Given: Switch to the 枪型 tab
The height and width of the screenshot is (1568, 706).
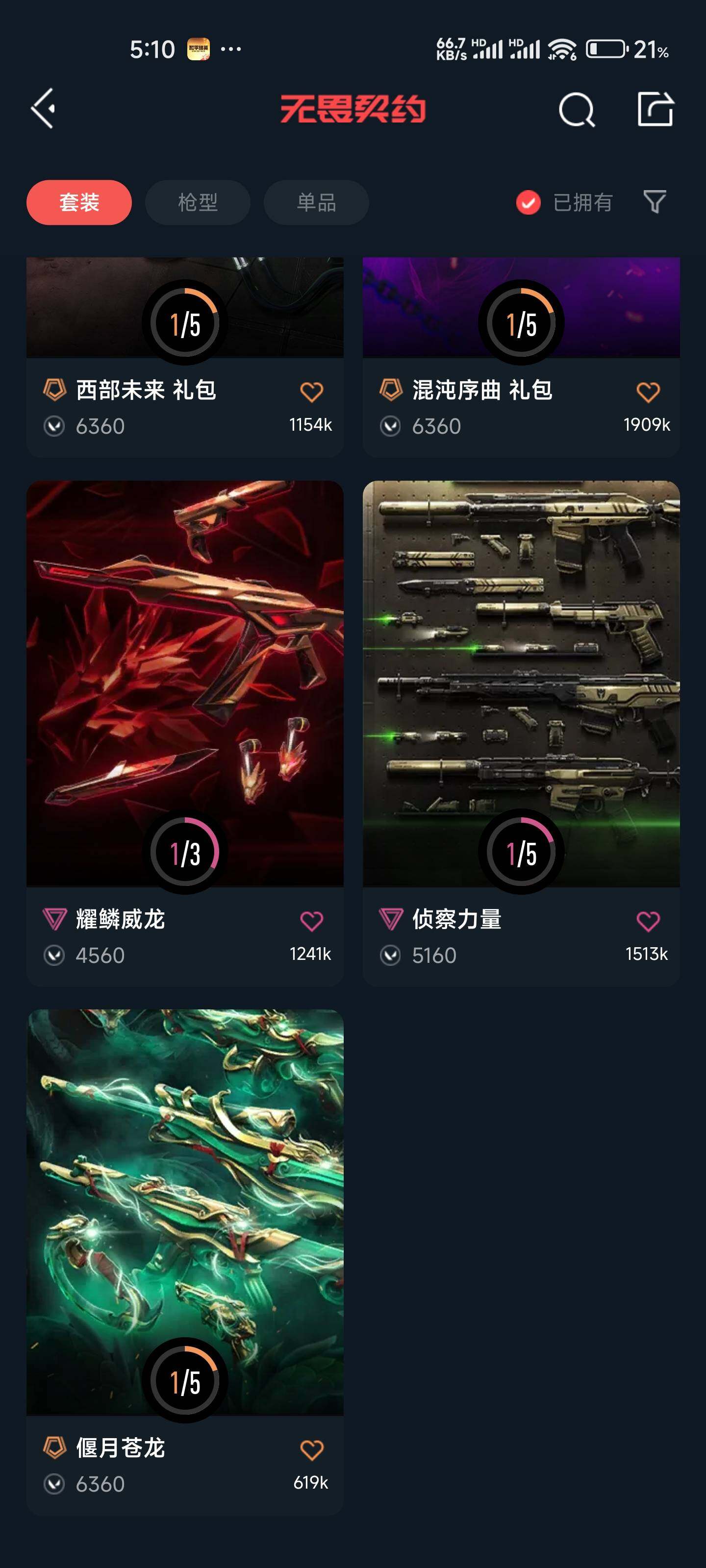Looking at the screenshot, I should pyautogui.click(x=198, y=202).
